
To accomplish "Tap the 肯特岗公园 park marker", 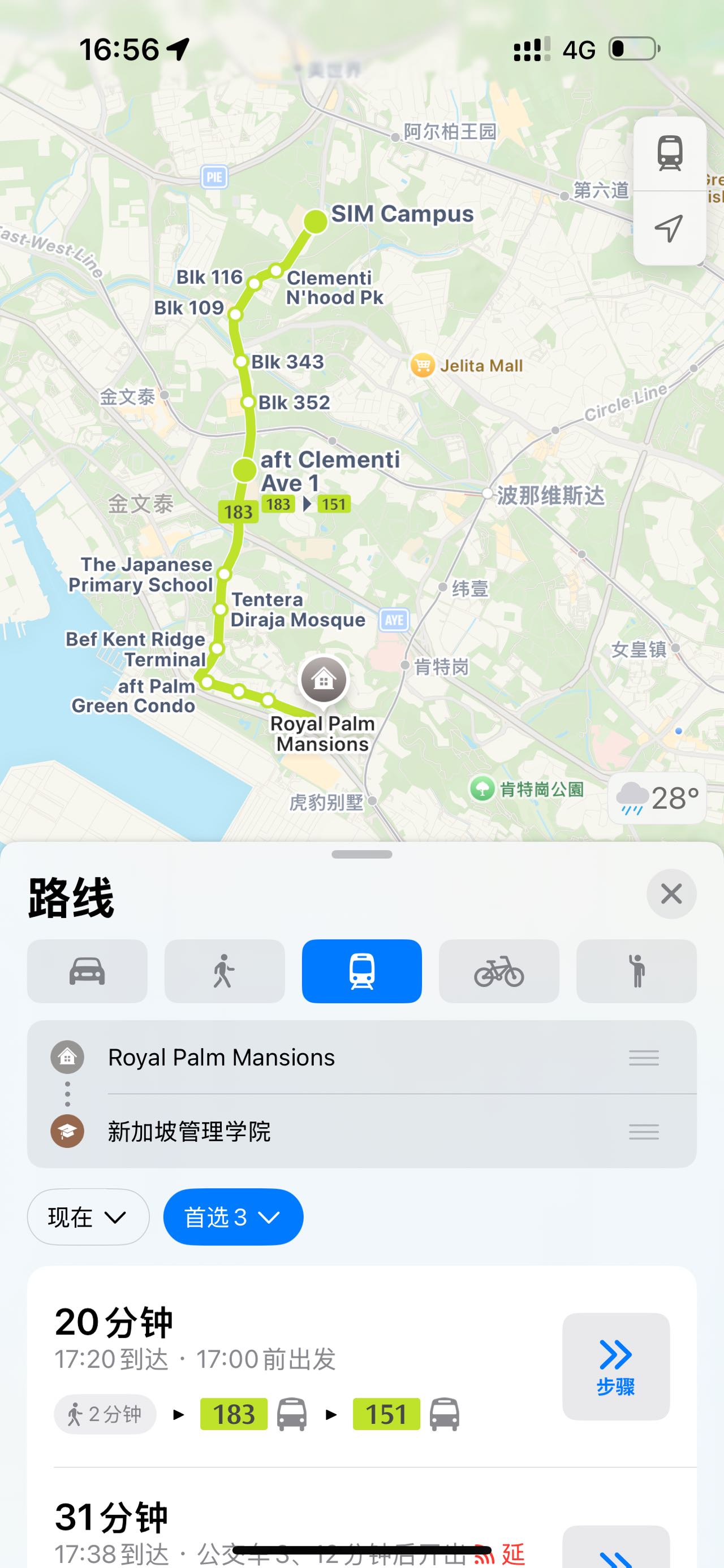I will pyautogui.click(x=482, y=790).
